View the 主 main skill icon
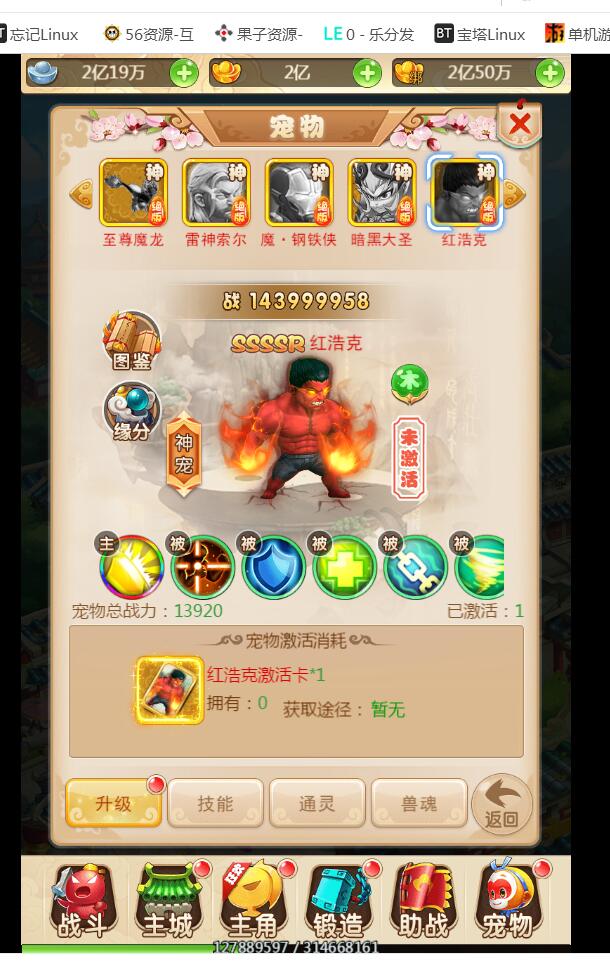This screenshot has width=610, height=965. [132, 568]
